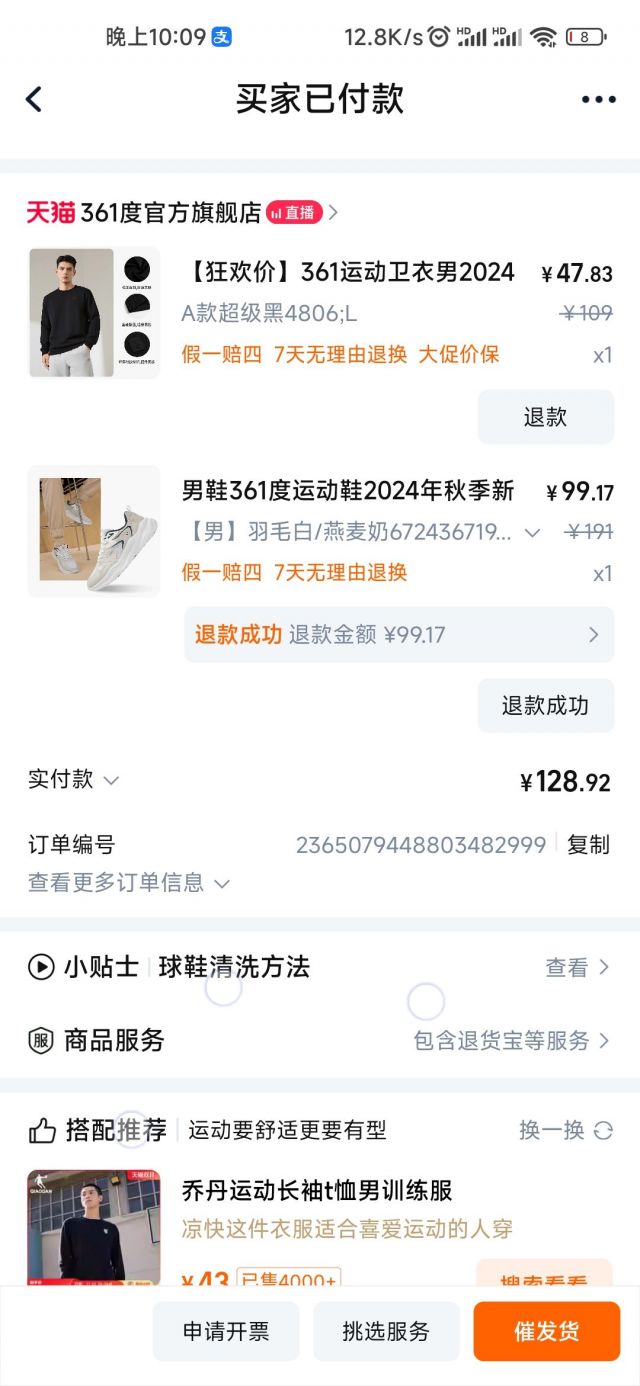This screenshot has height=1386, width=640.
Task: Copy the order number
Action: coord(588,845)
